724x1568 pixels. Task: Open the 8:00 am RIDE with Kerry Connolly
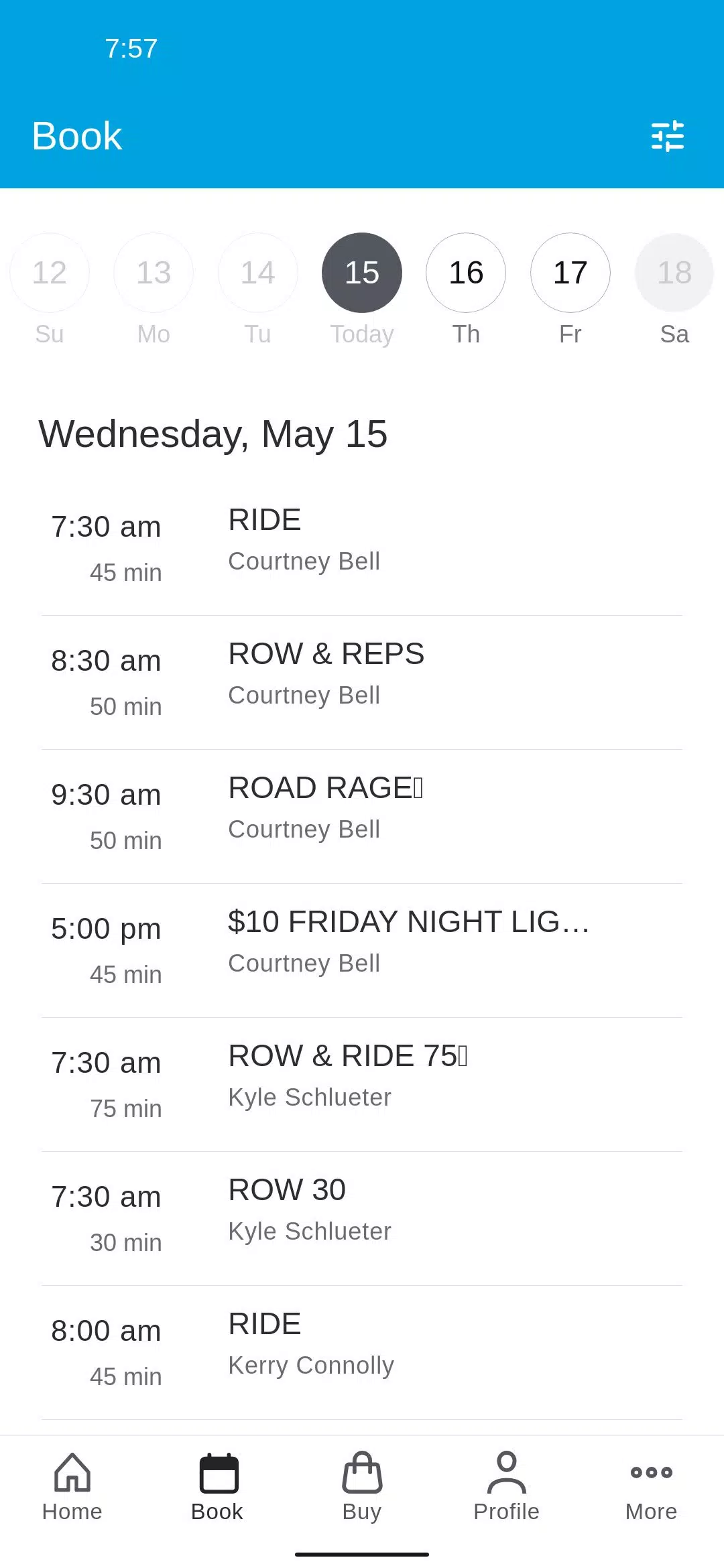[362, 1351]
